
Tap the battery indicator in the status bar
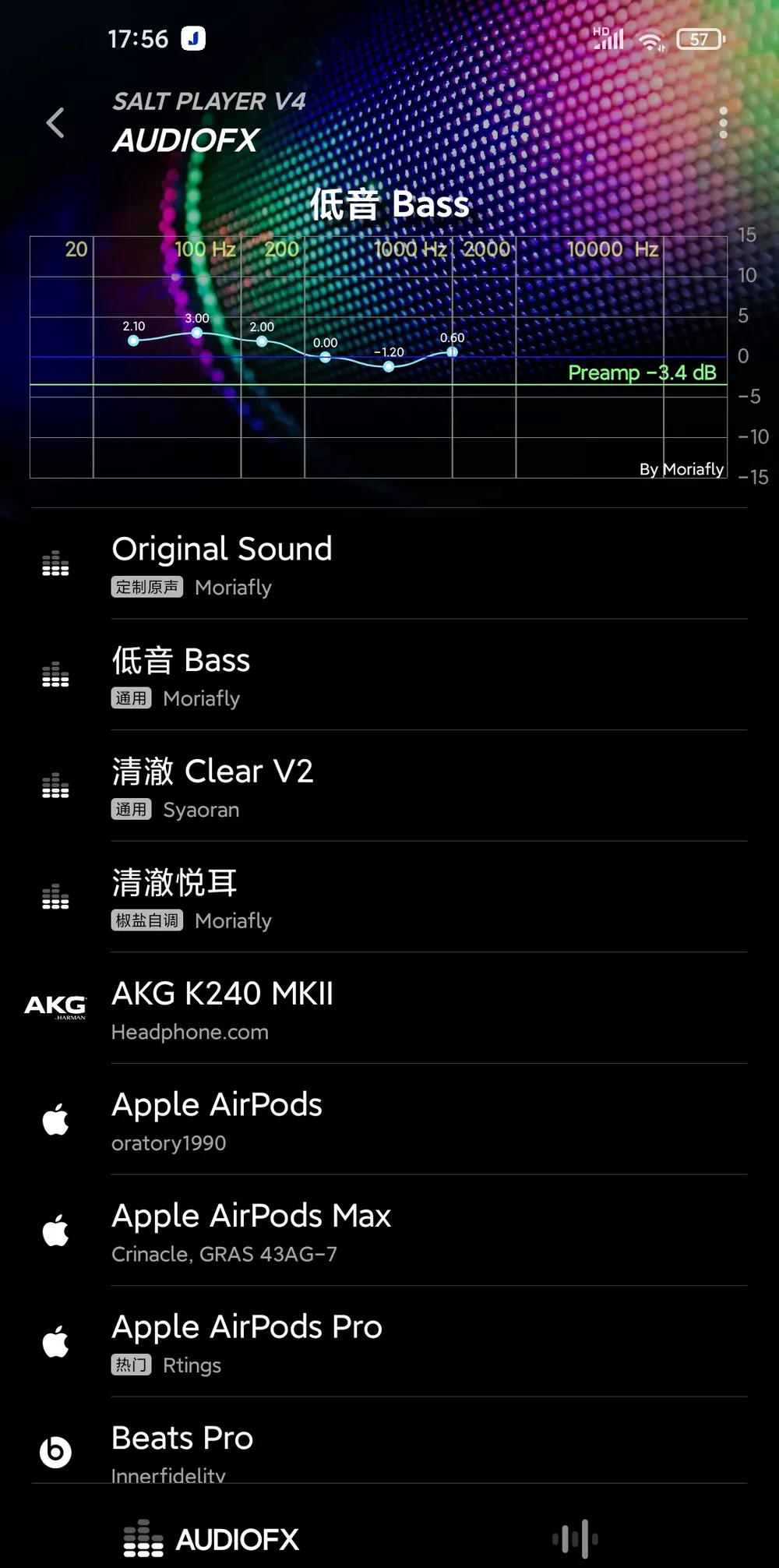pos(702,37)
